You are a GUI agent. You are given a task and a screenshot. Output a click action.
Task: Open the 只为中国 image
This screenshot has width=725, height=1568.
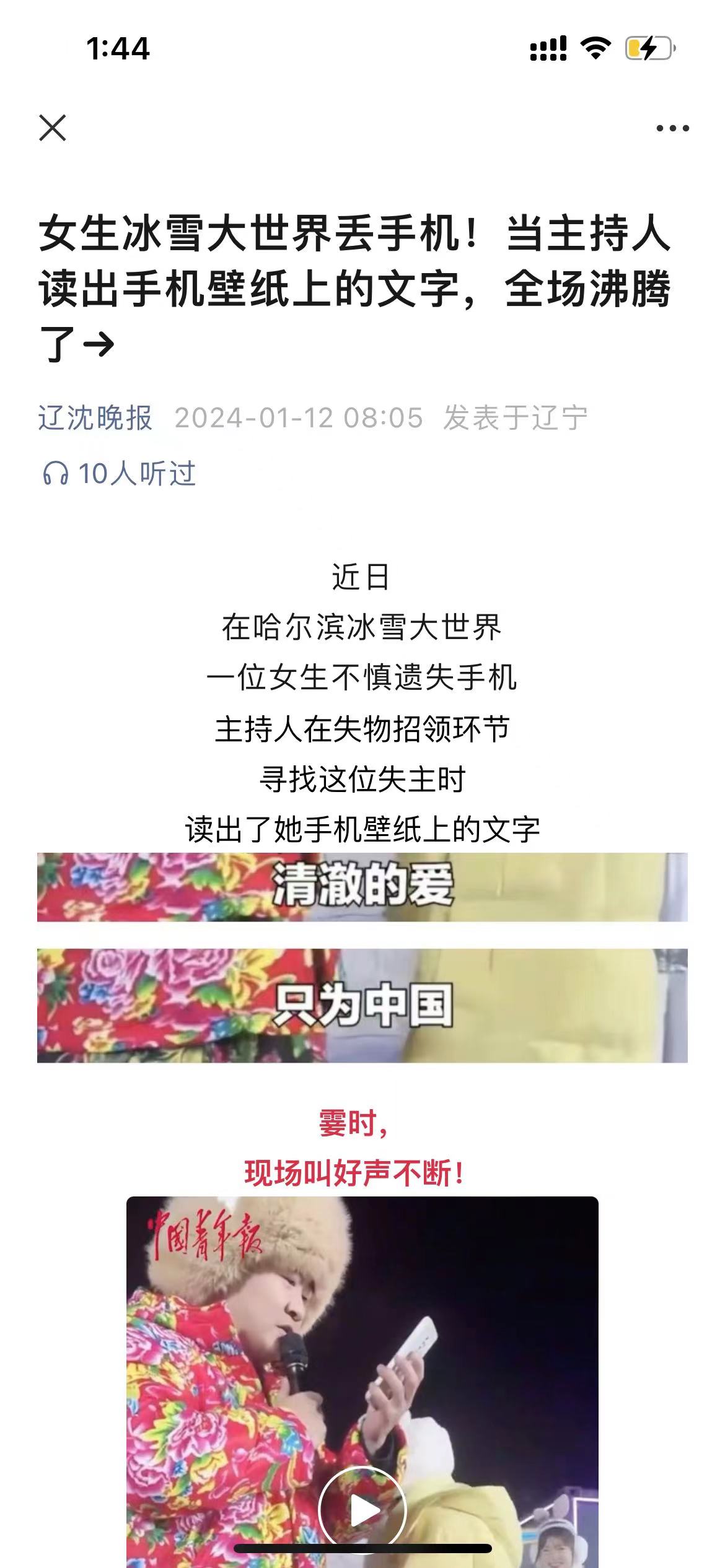tap(362, 1005)
